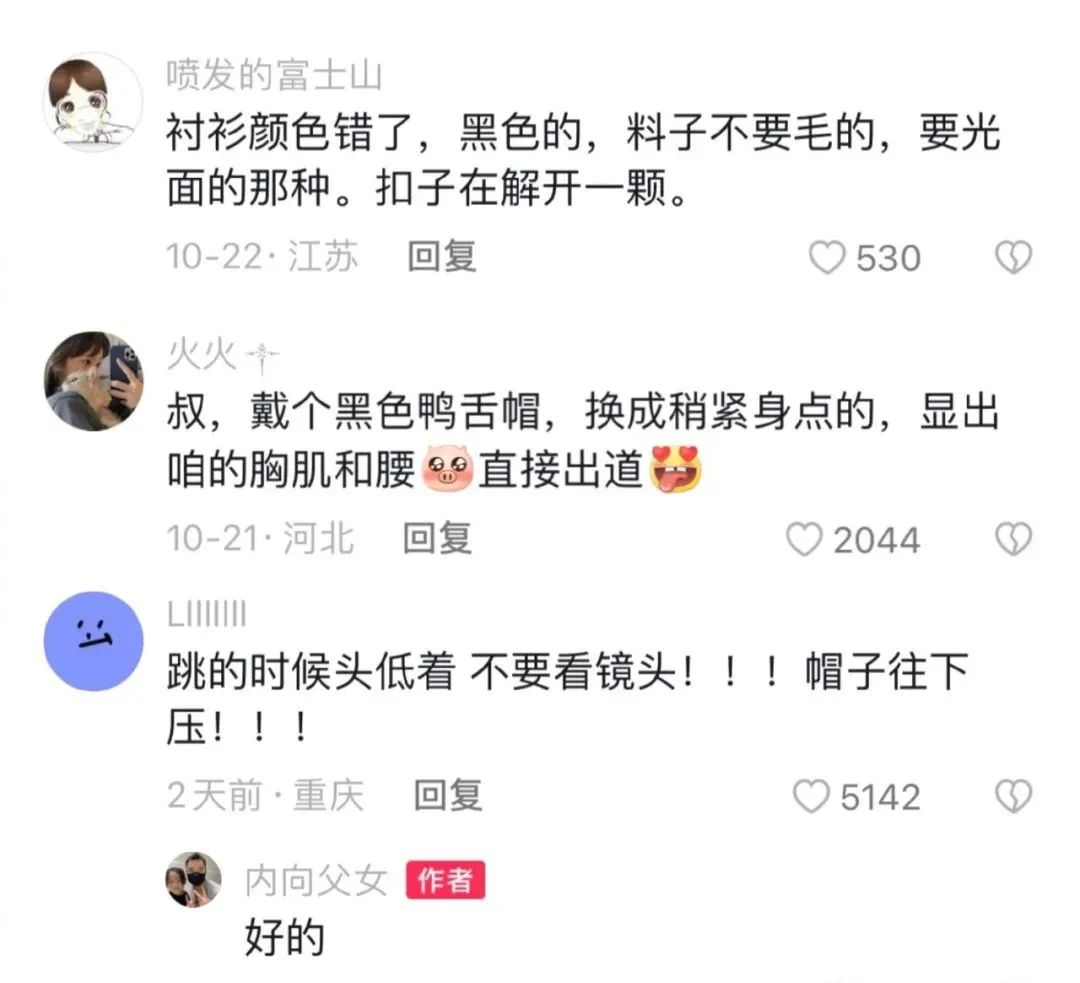This screenshot has height=983, width=1080.
Task: Open author 内向父女's avatar
Action: [x=193, y=880]
